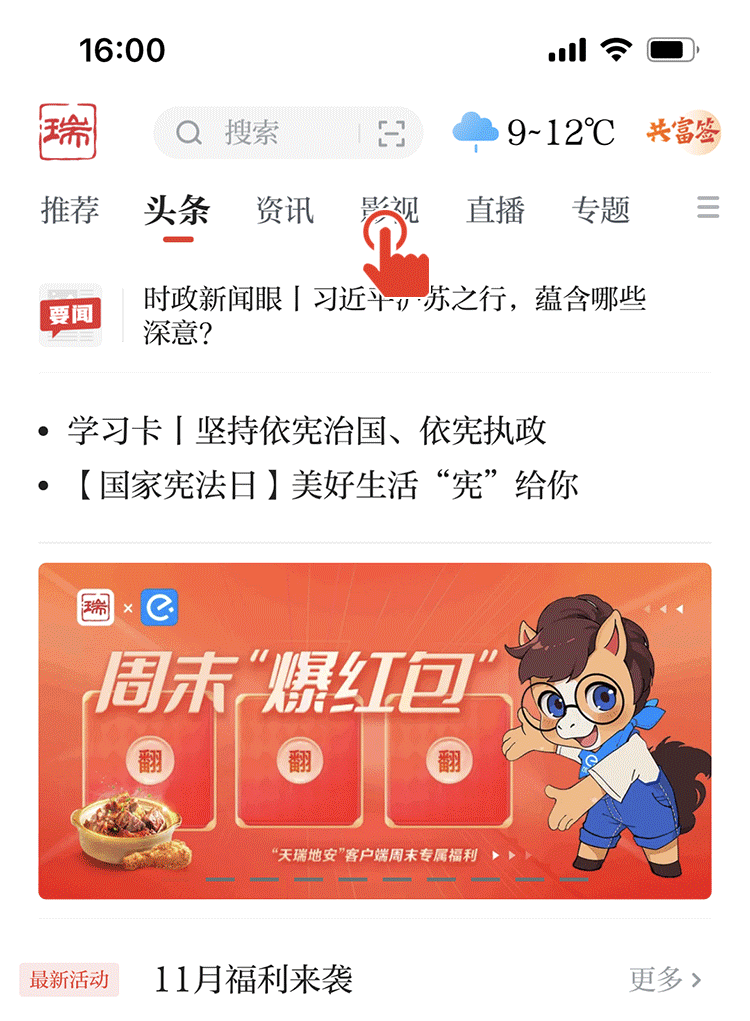Screen dimensions: 750x1021
Task: Open the 周末爆红包 banner
Action: (375, 730)
